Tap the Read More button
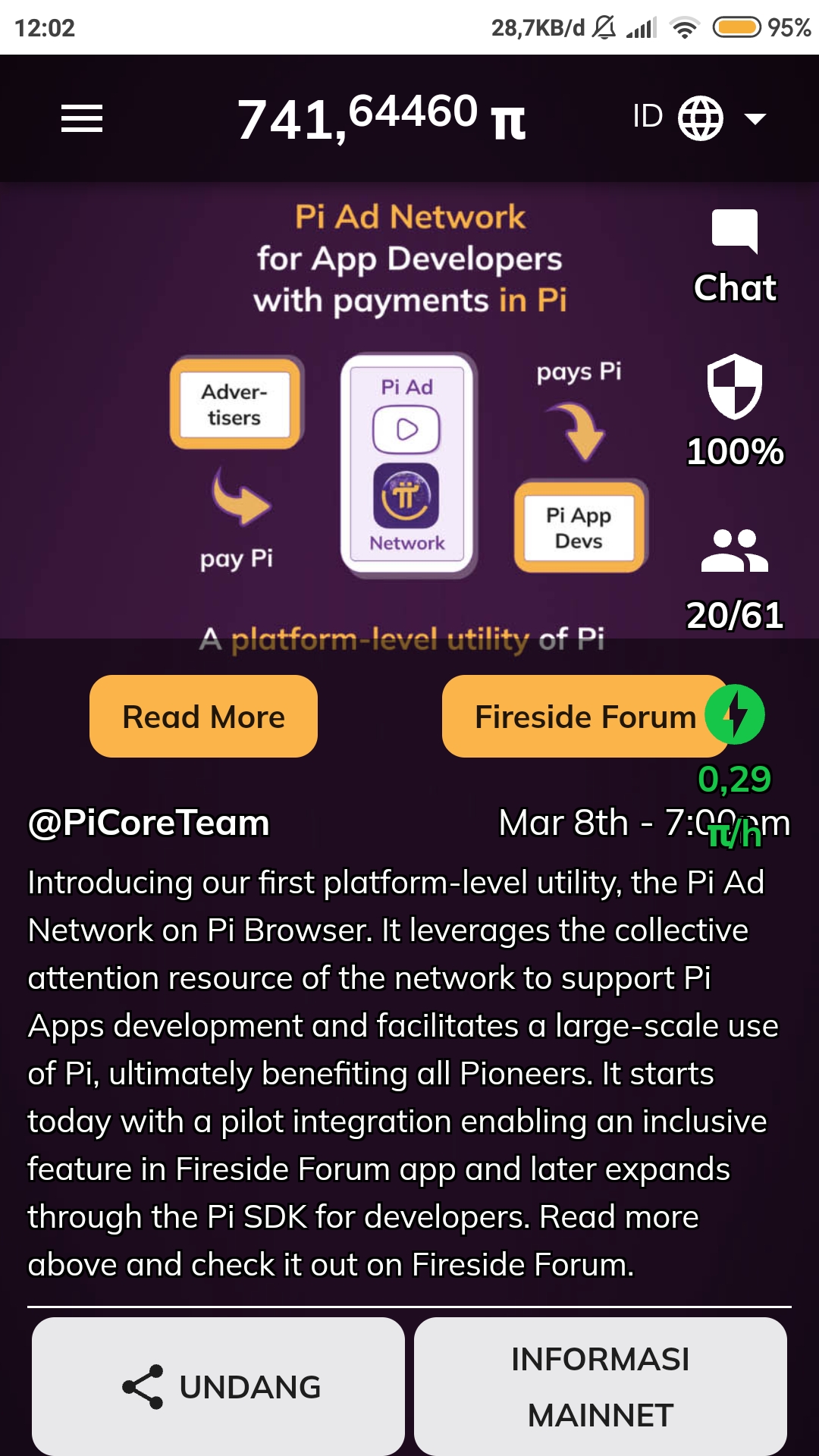The width and height of the screenshot is (819, 1456). coord(203,716)
